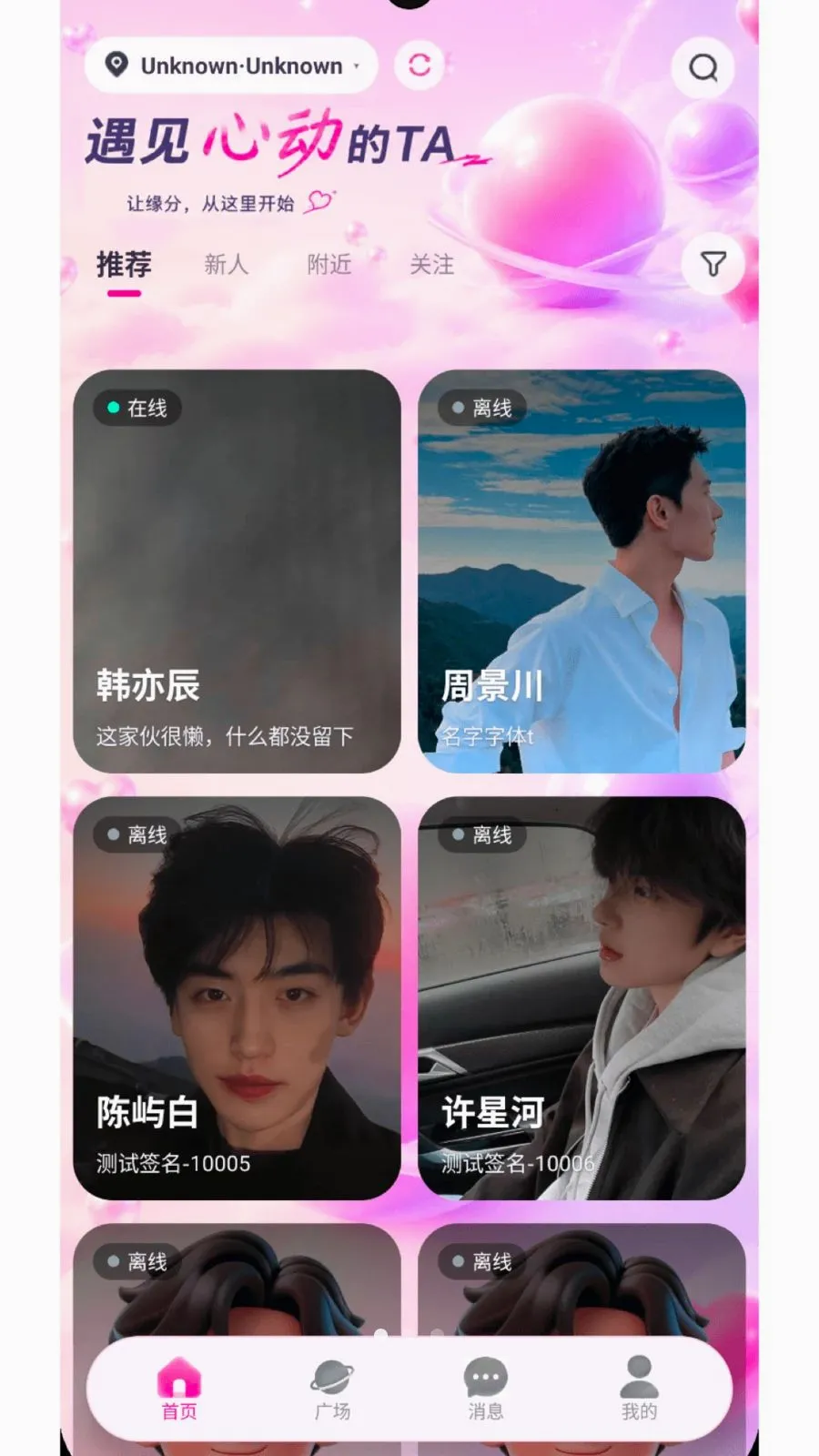The height and width of the screenshot is (1456, 819).
Task: Open 韩亦辰's profile card
Action: [237, 571]
